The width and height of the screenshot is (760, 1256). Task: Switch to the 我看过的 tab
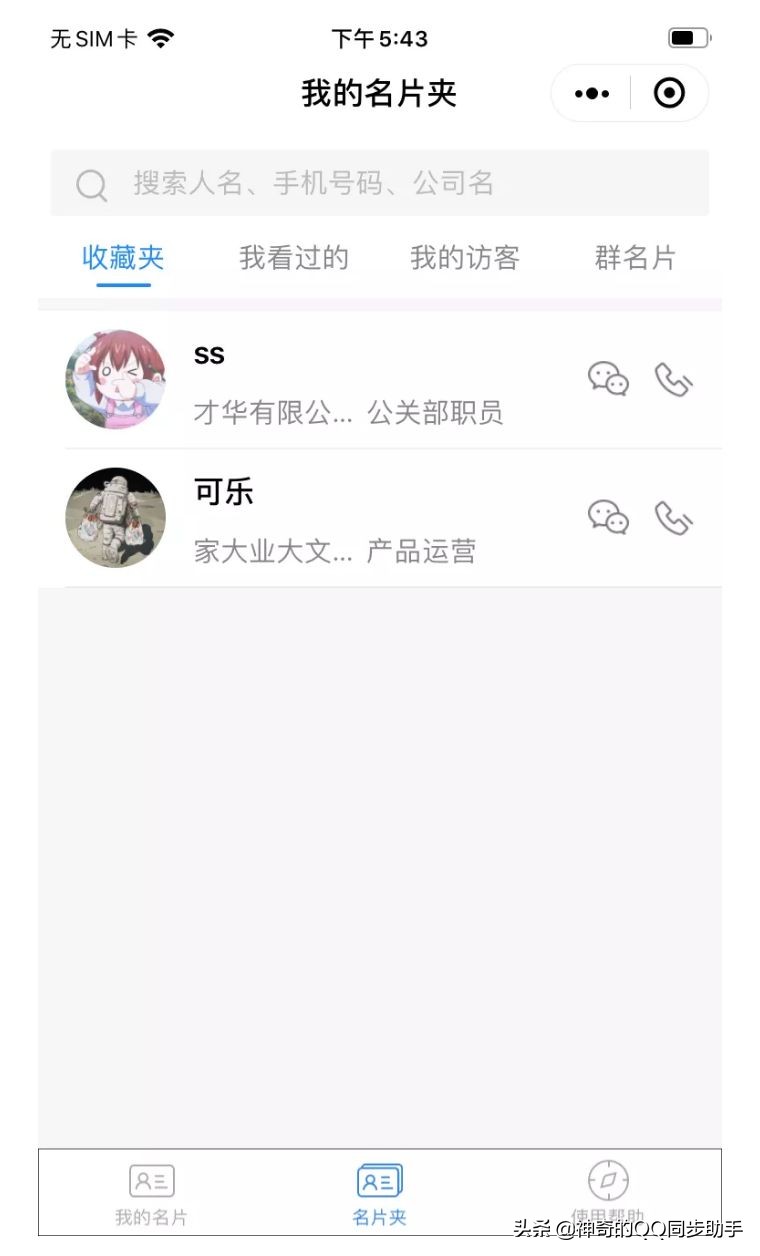tap(293, 258)
